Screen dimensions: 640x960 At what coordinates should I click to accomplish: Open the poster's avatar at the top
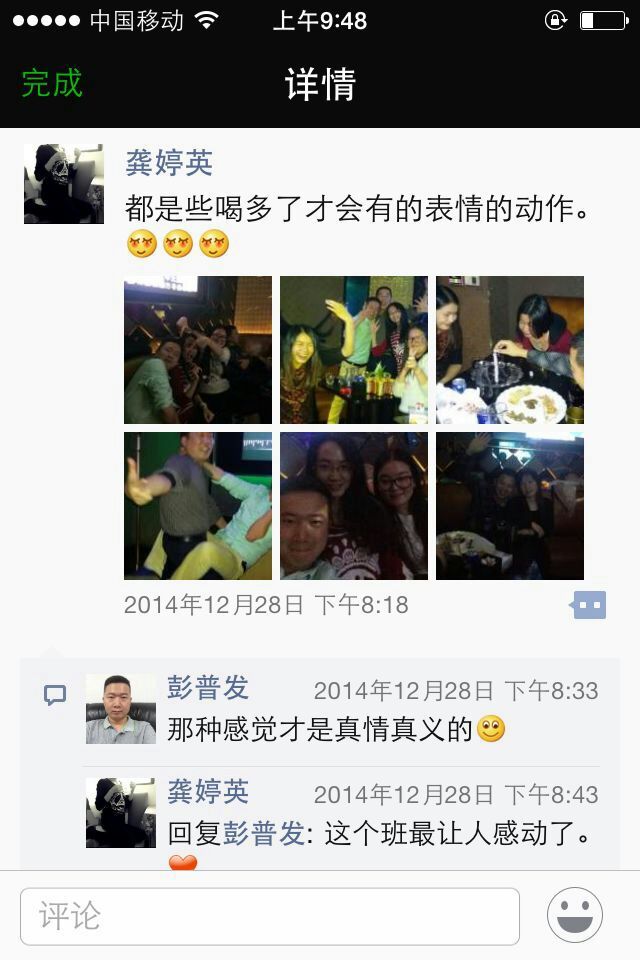click(x=64, y=184)
